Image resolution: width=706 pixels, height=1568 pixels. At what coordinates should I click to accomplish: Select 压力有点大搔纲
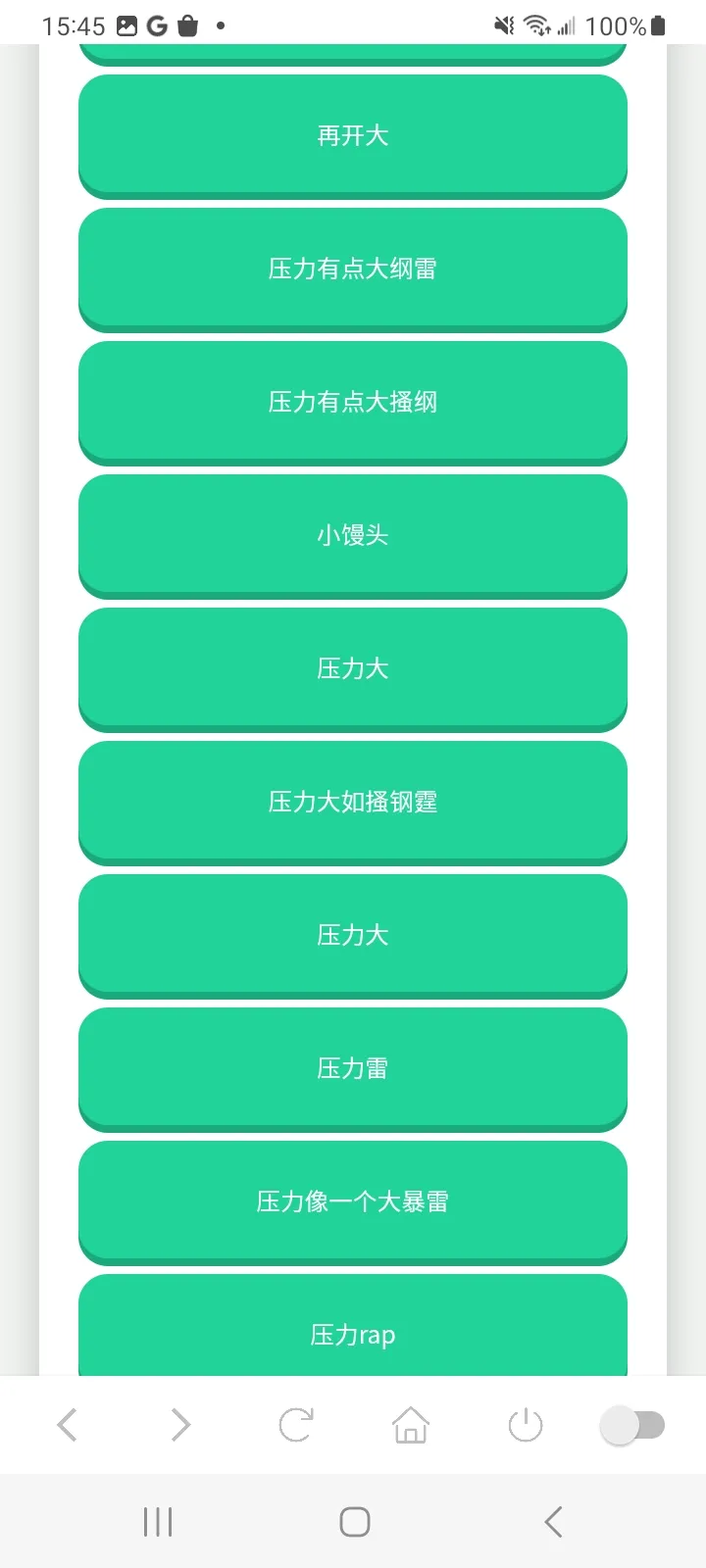tap(353, 403)
